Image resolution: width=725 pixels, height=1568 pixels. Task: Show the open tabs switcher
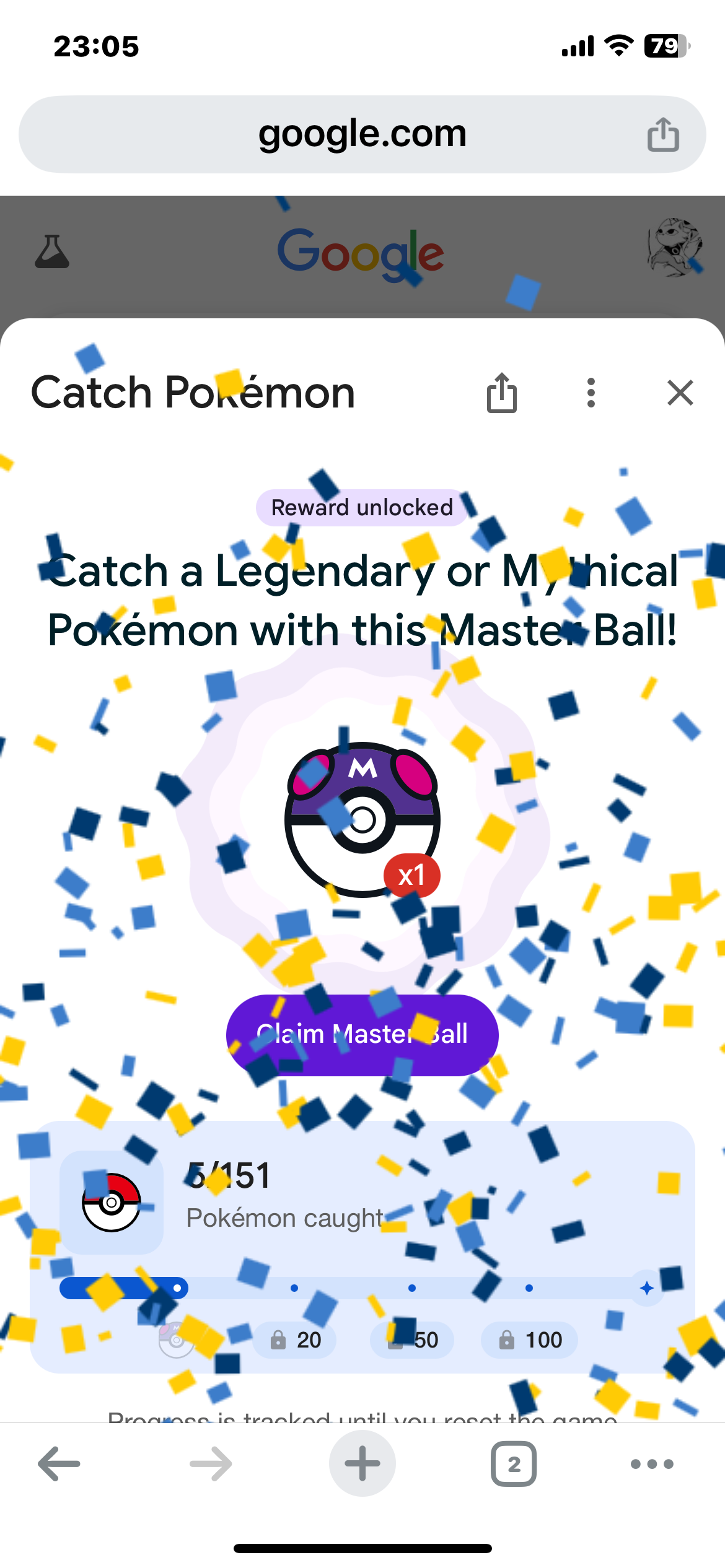click(514, 1464)
